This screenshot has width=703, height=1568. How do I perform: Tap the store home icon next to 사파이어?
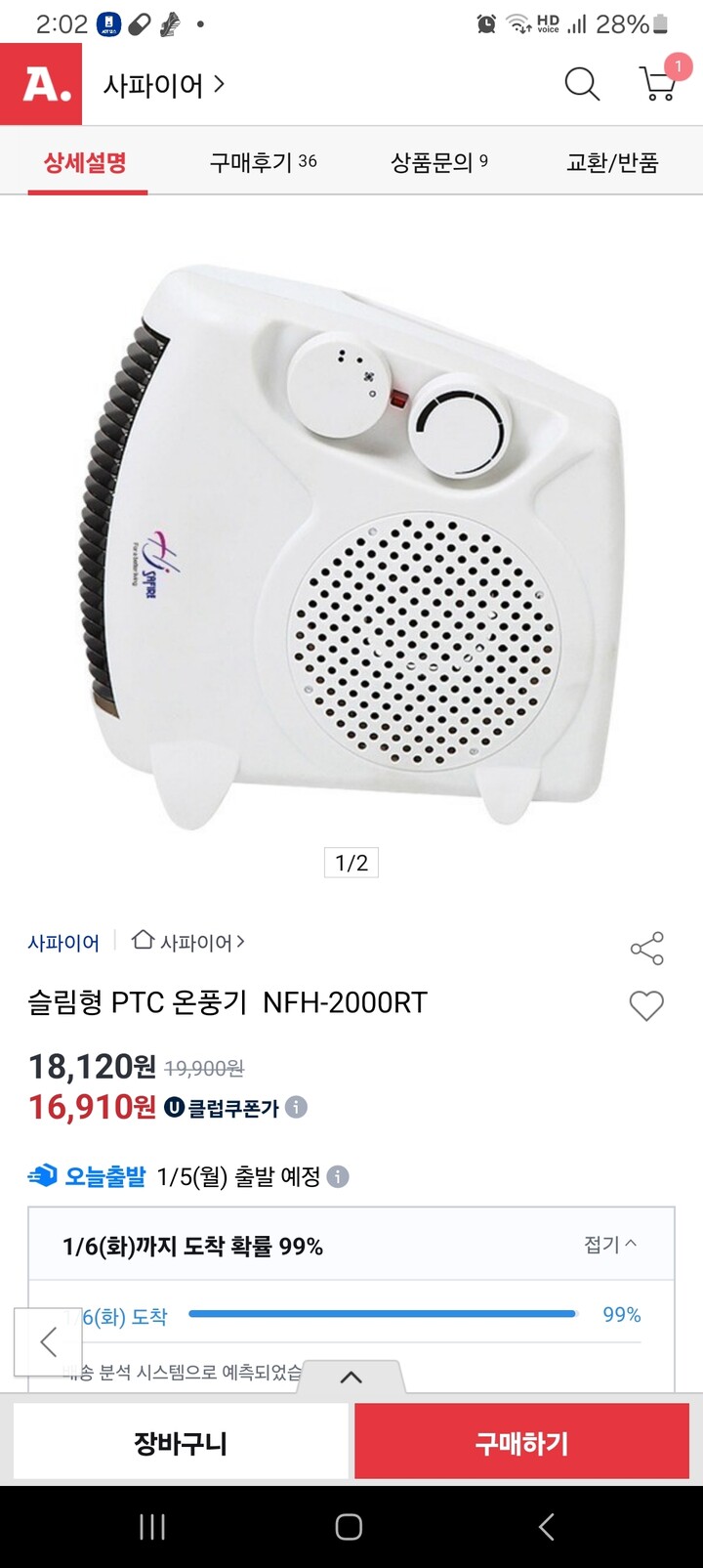(143, 941)
